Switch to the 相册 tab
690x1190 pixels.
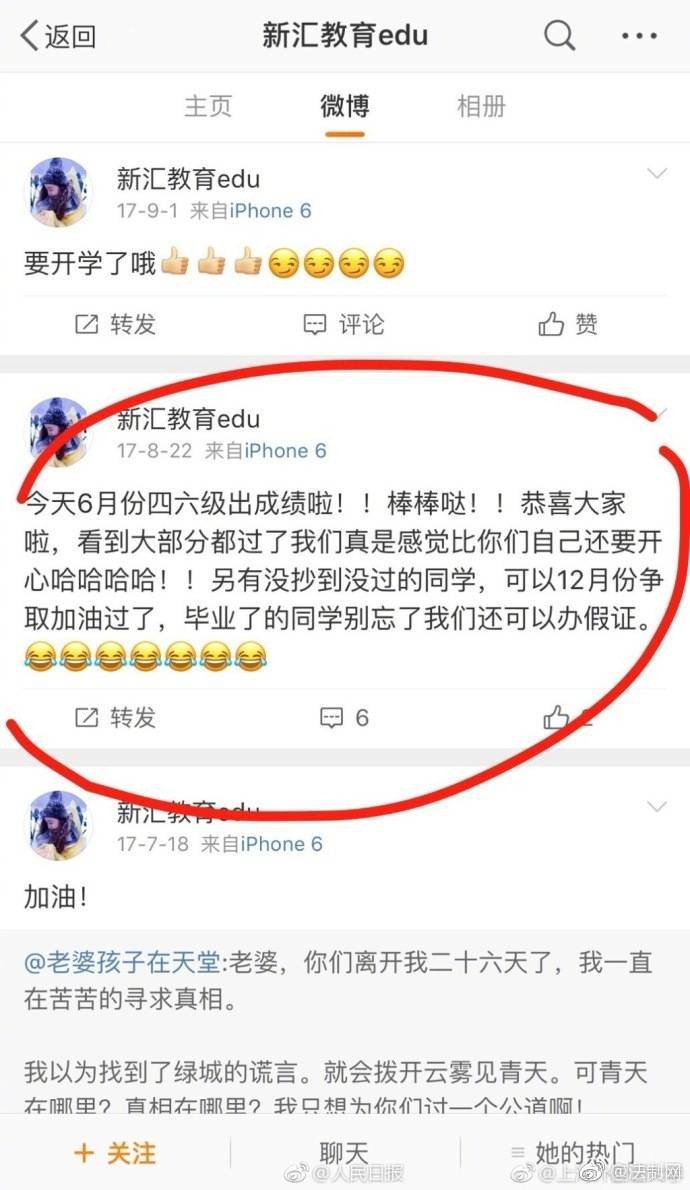point(481,106)
